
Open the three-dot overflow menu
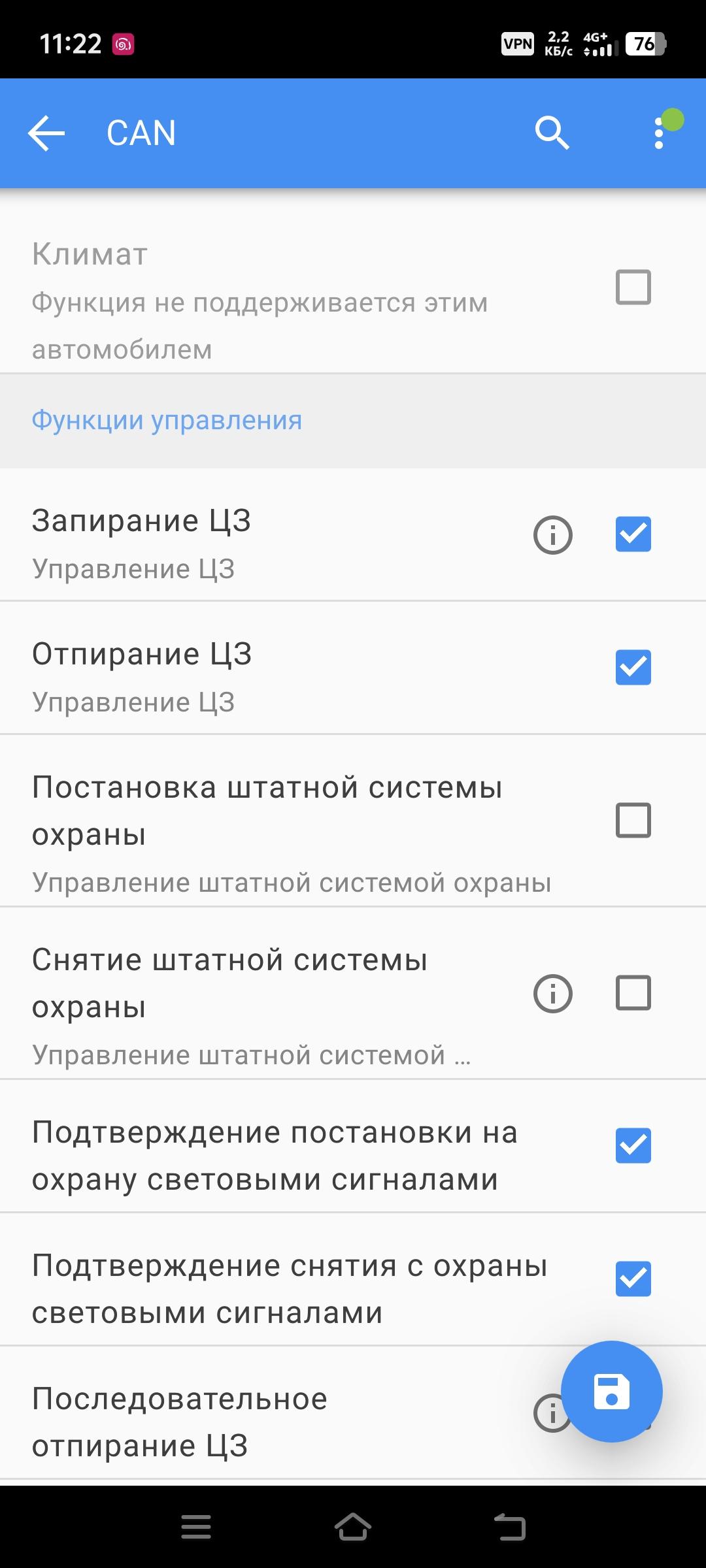pyautogui.click(x=660, y=133)
